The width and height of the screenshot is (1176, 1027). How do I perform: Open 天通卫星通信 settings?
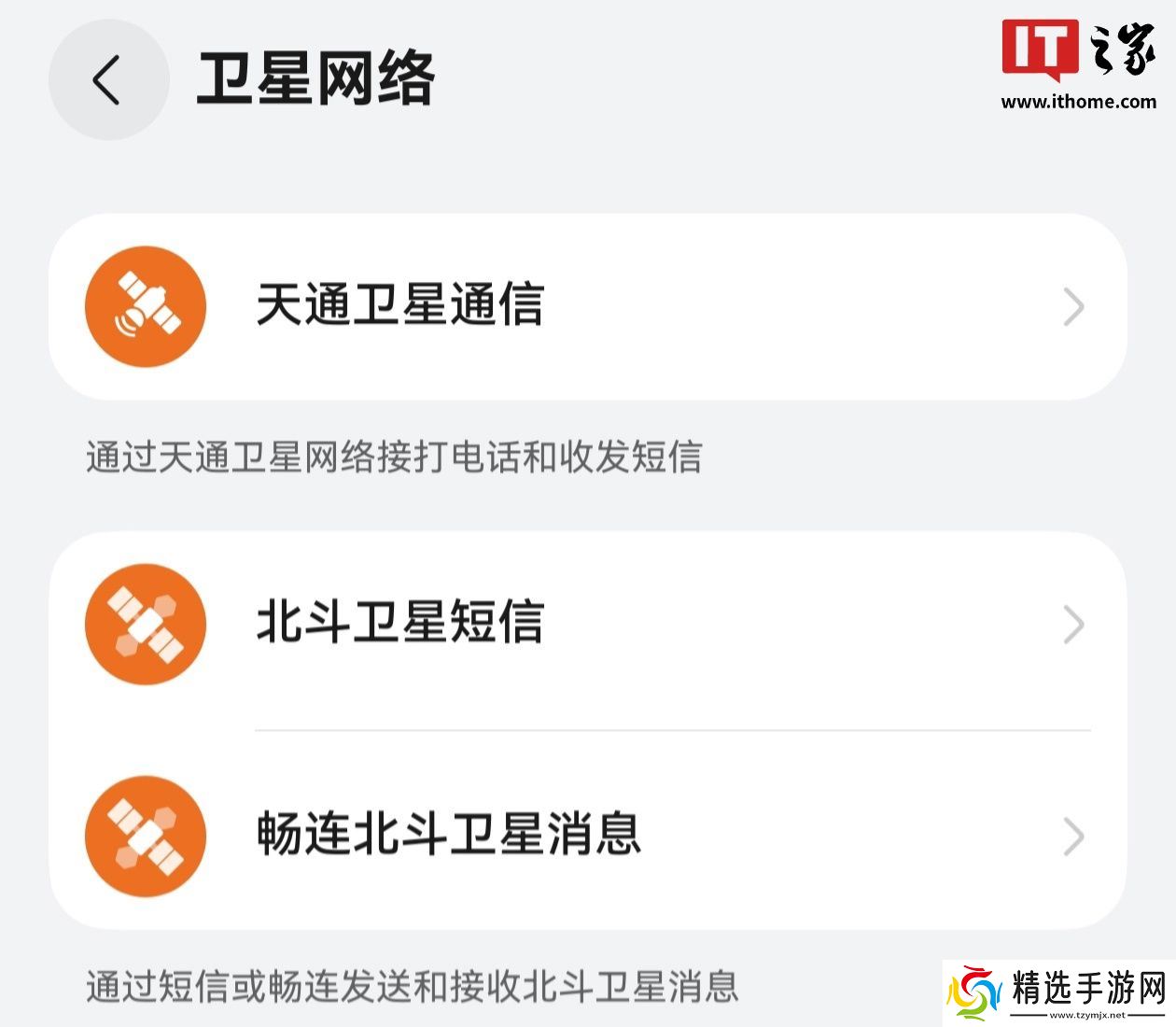coord(586,306)
